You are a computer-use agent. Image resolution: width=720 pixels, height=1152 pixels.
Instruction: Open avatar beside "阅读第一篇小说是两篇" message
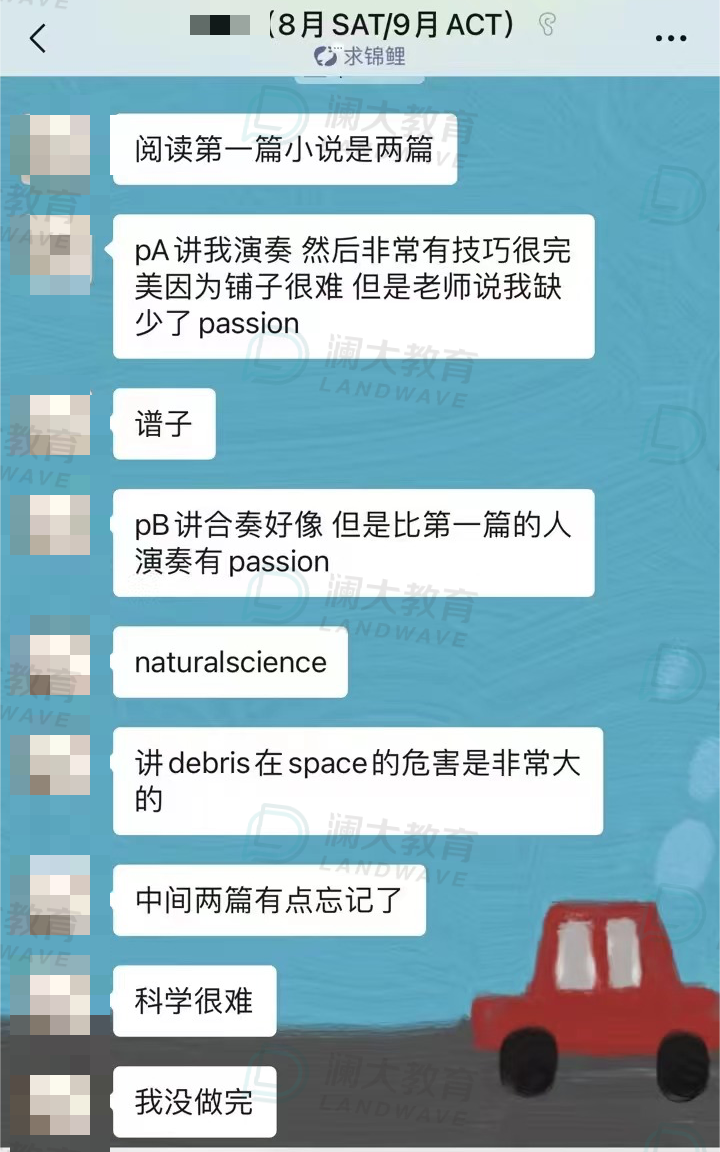[50, 151]
